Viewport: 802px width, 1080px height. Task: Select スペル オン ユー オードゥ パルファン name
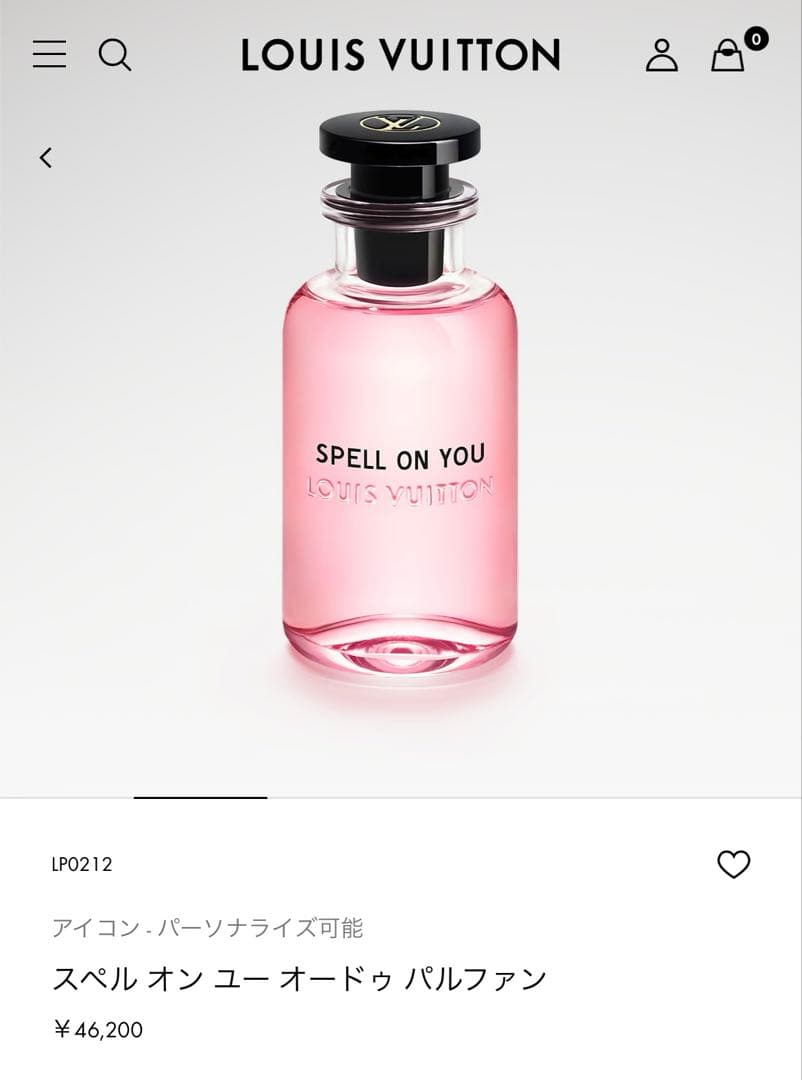(297, 980)
